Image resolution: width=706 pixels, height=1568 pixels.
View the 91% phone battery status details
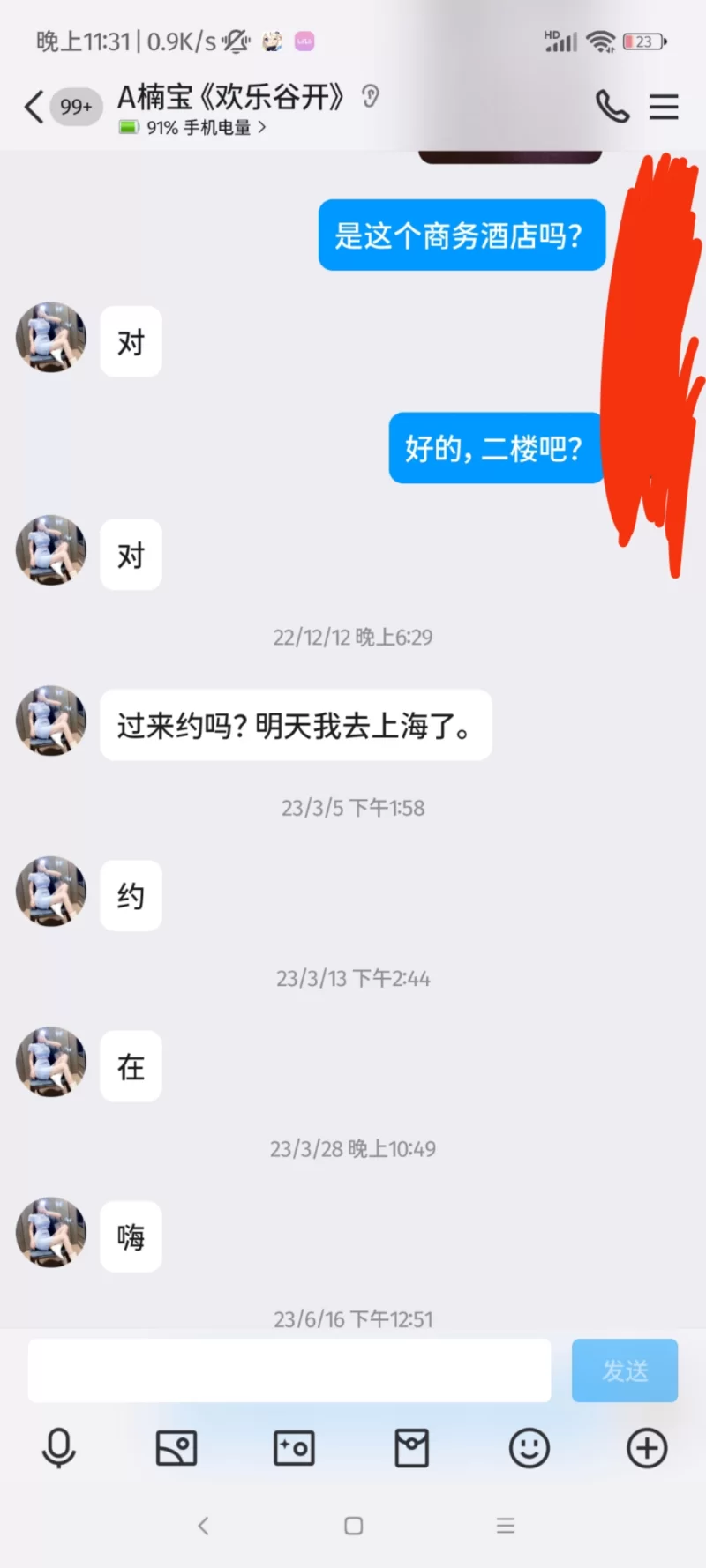coord(194,128)
